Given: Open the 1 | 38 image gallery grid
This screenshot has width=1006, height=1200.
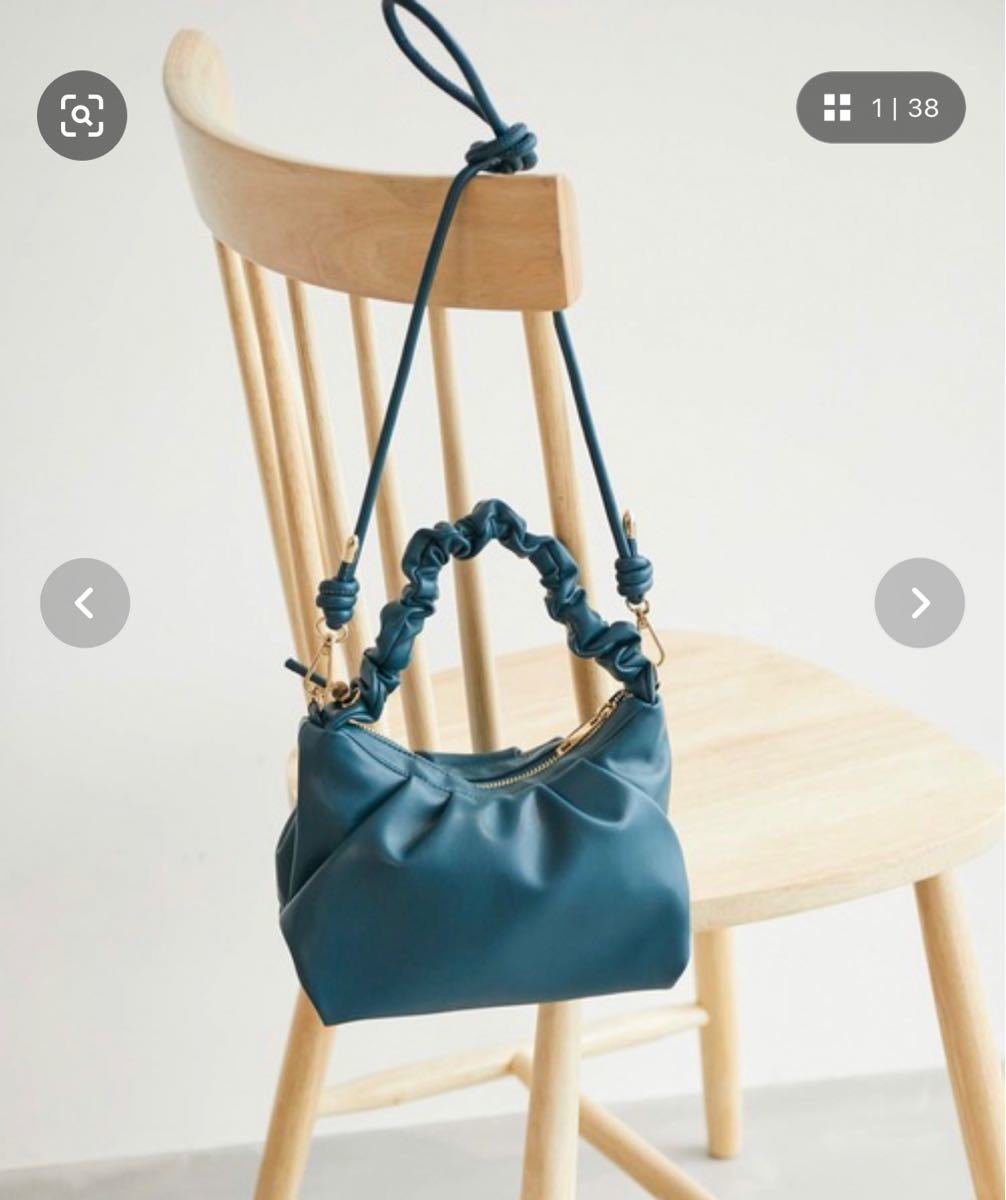Looking at the screenshot, I should pos(880,107).
